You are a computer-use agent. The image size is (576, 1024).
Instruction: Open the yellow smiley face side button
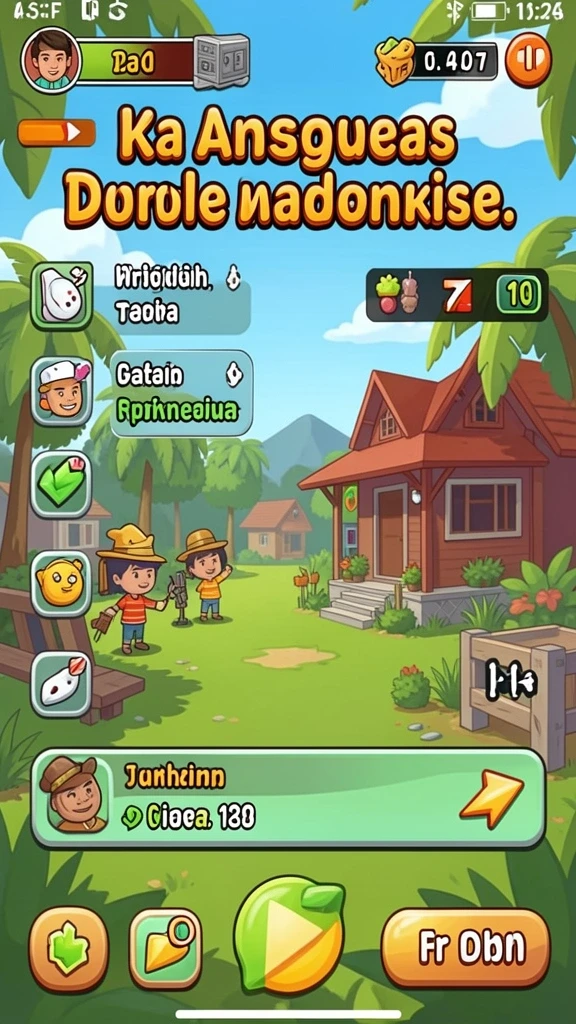point(61,583)
